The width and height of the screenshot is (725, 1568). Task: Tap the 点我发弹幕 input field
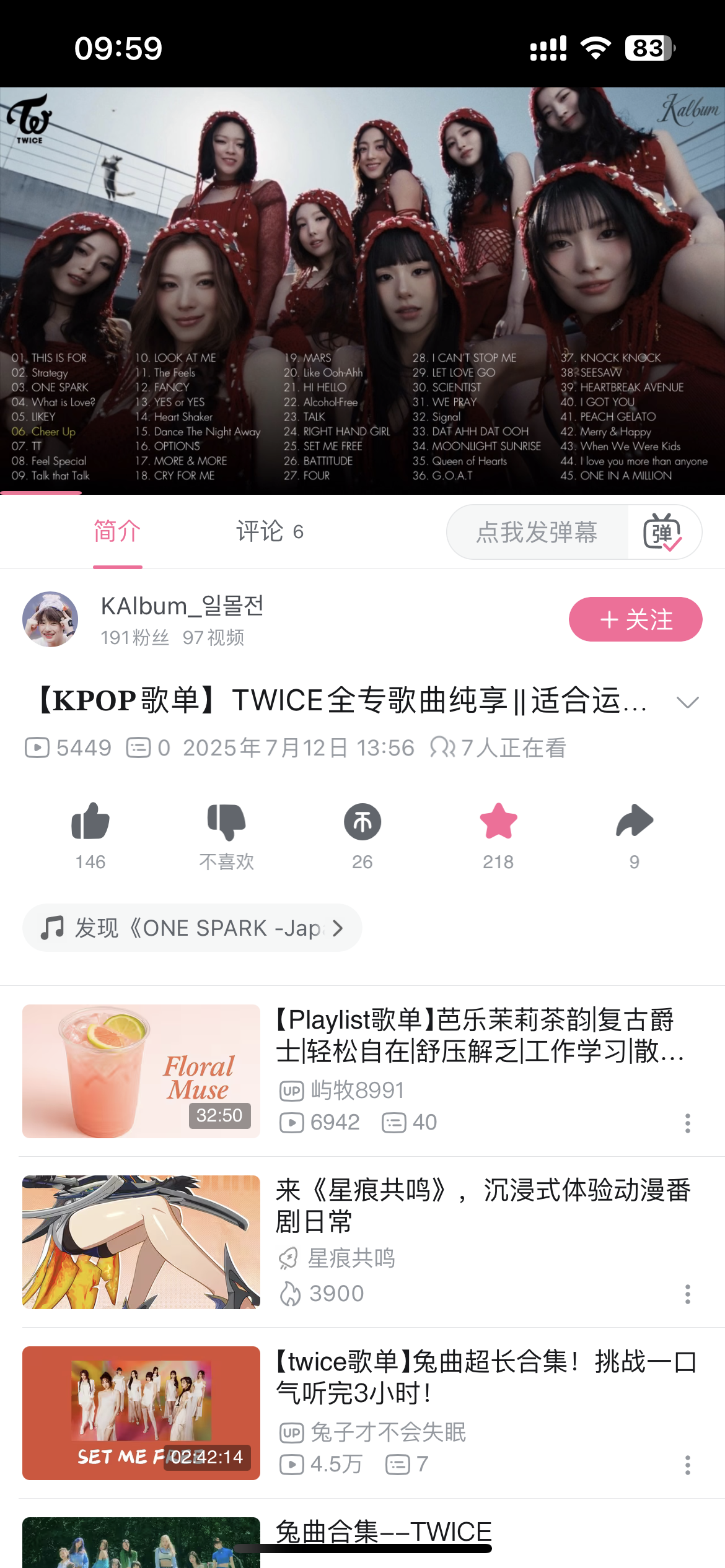(537, 532)
